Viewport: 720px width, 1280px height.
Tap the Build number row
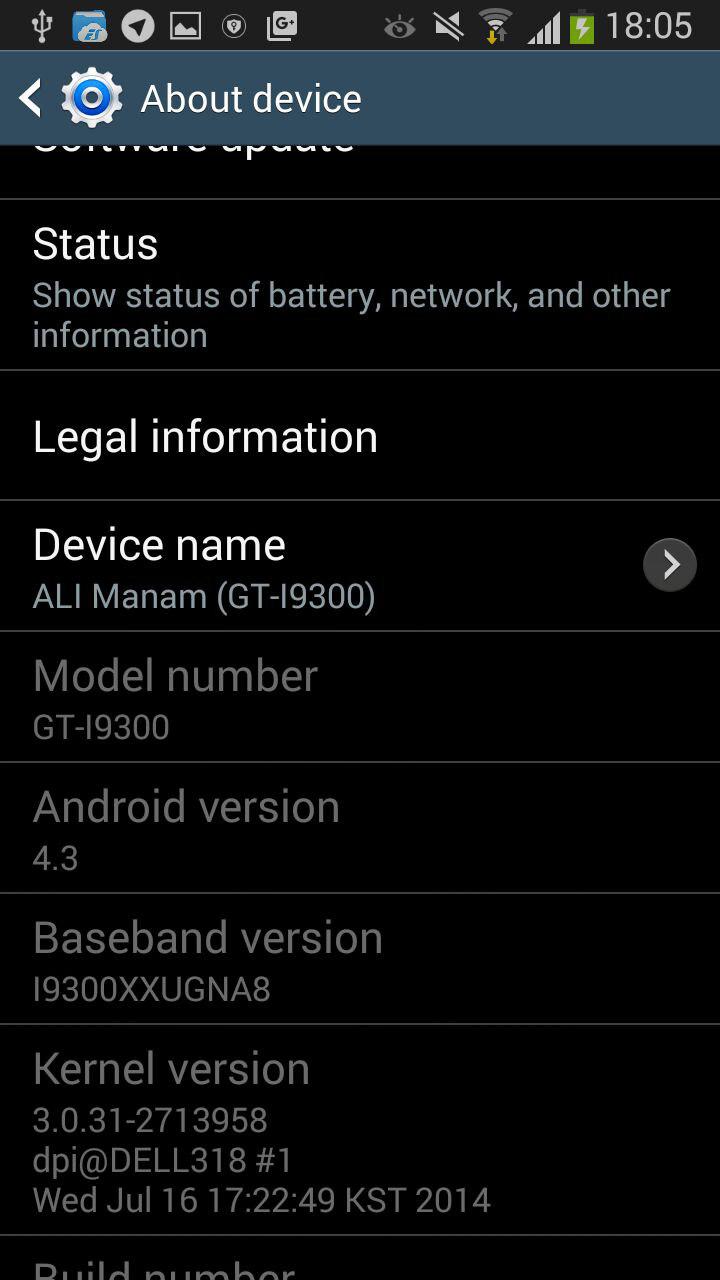pos(360,1259)
